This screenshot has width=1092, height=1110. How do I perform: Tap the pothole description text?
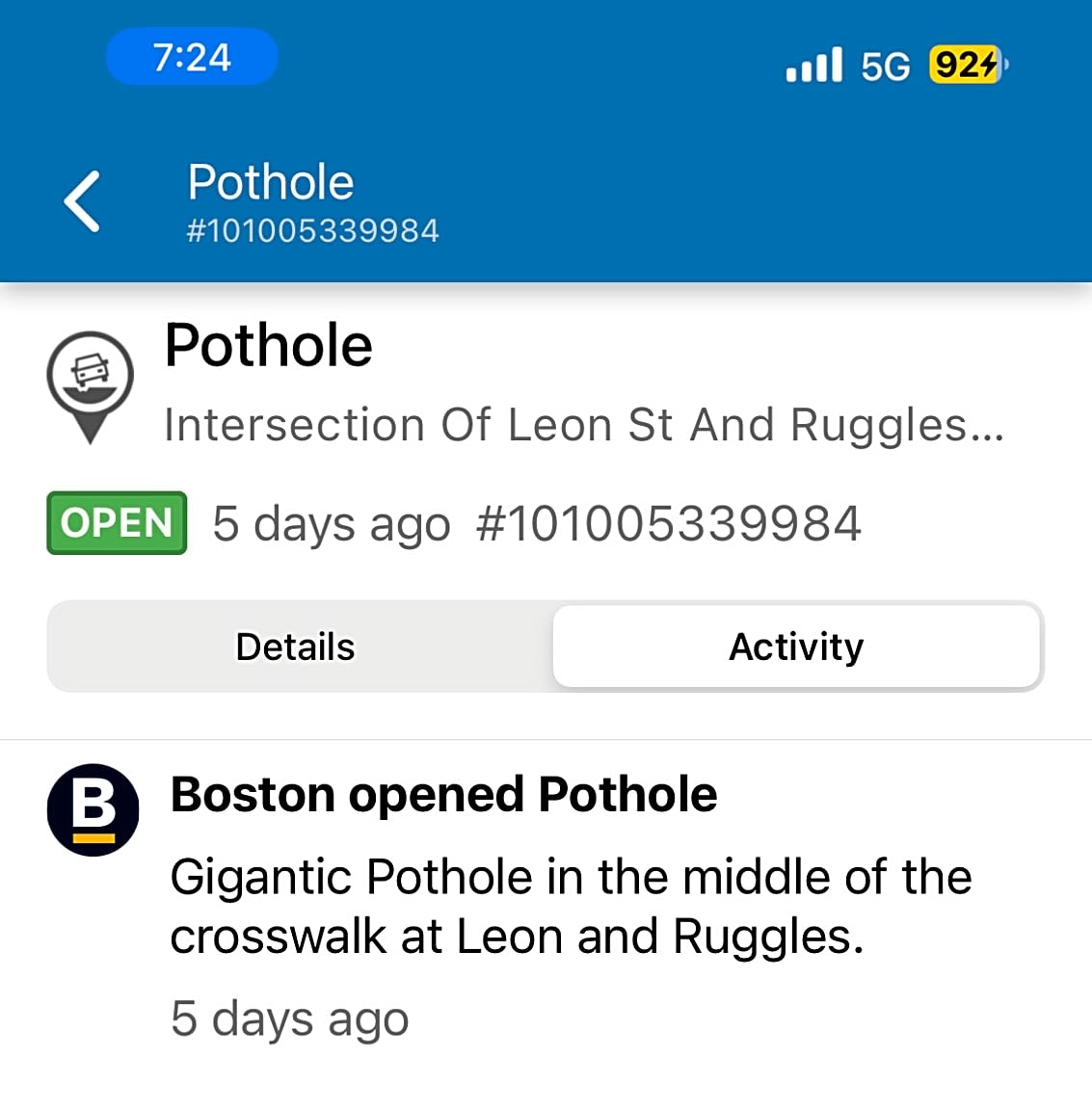[x=571, y=906]
